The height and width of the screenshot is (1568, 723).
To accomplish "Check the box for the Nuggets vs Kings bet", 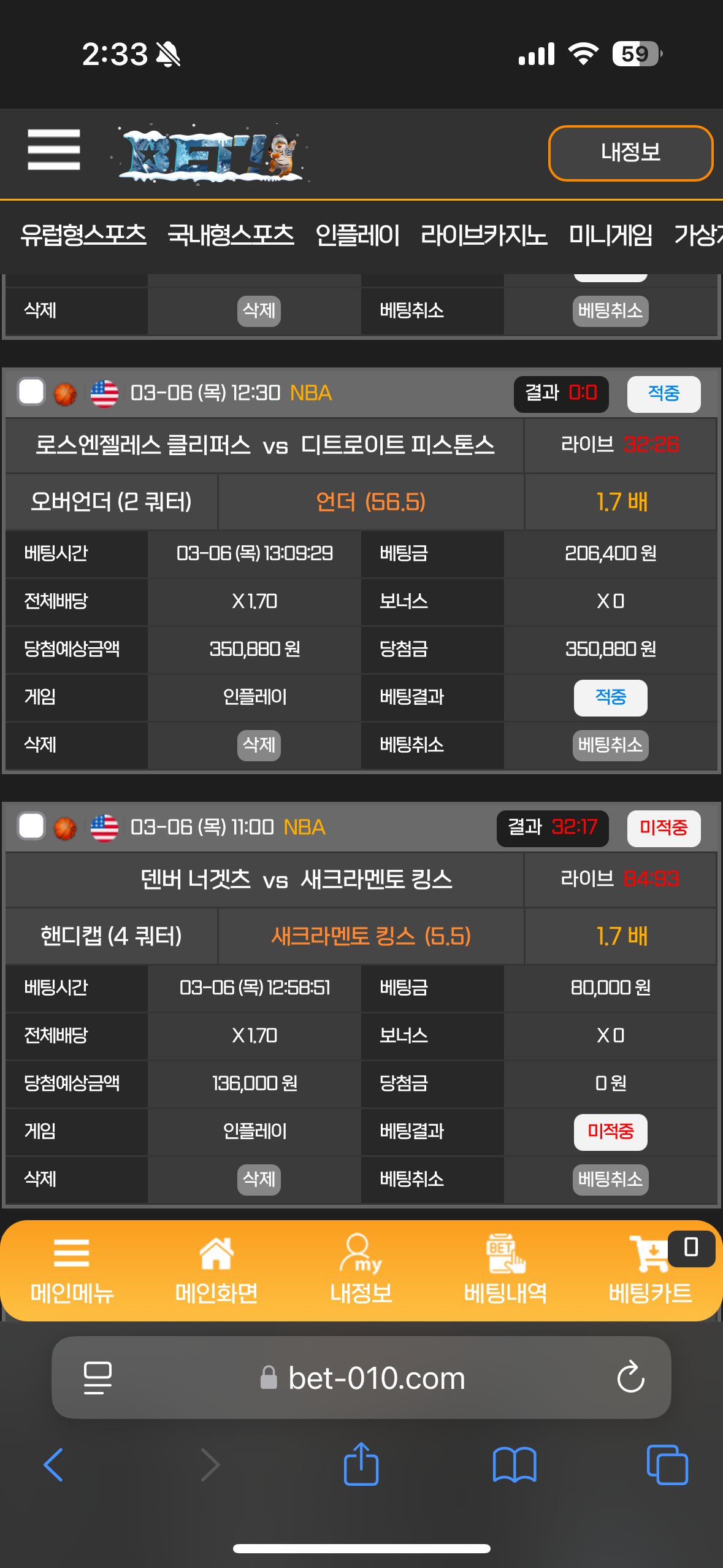I will point(31,826).
